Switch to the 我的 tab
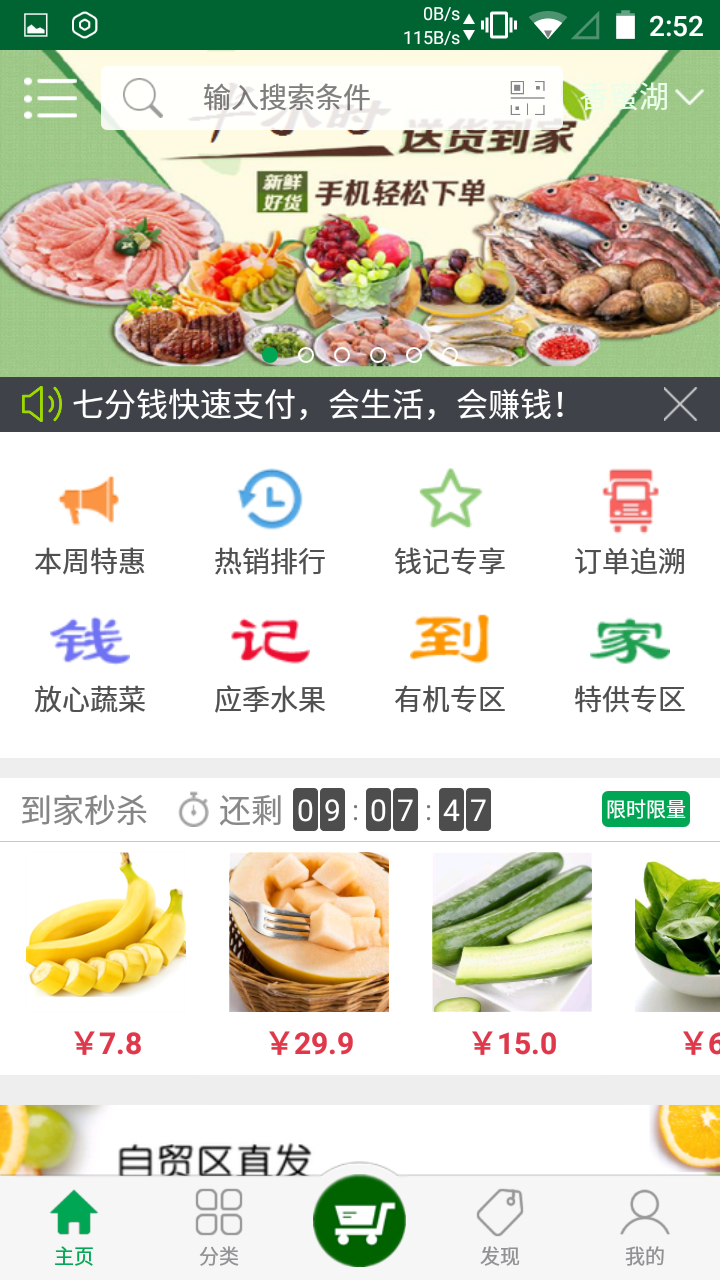This screenshot has height=1280, width=720. point(645,1228)
